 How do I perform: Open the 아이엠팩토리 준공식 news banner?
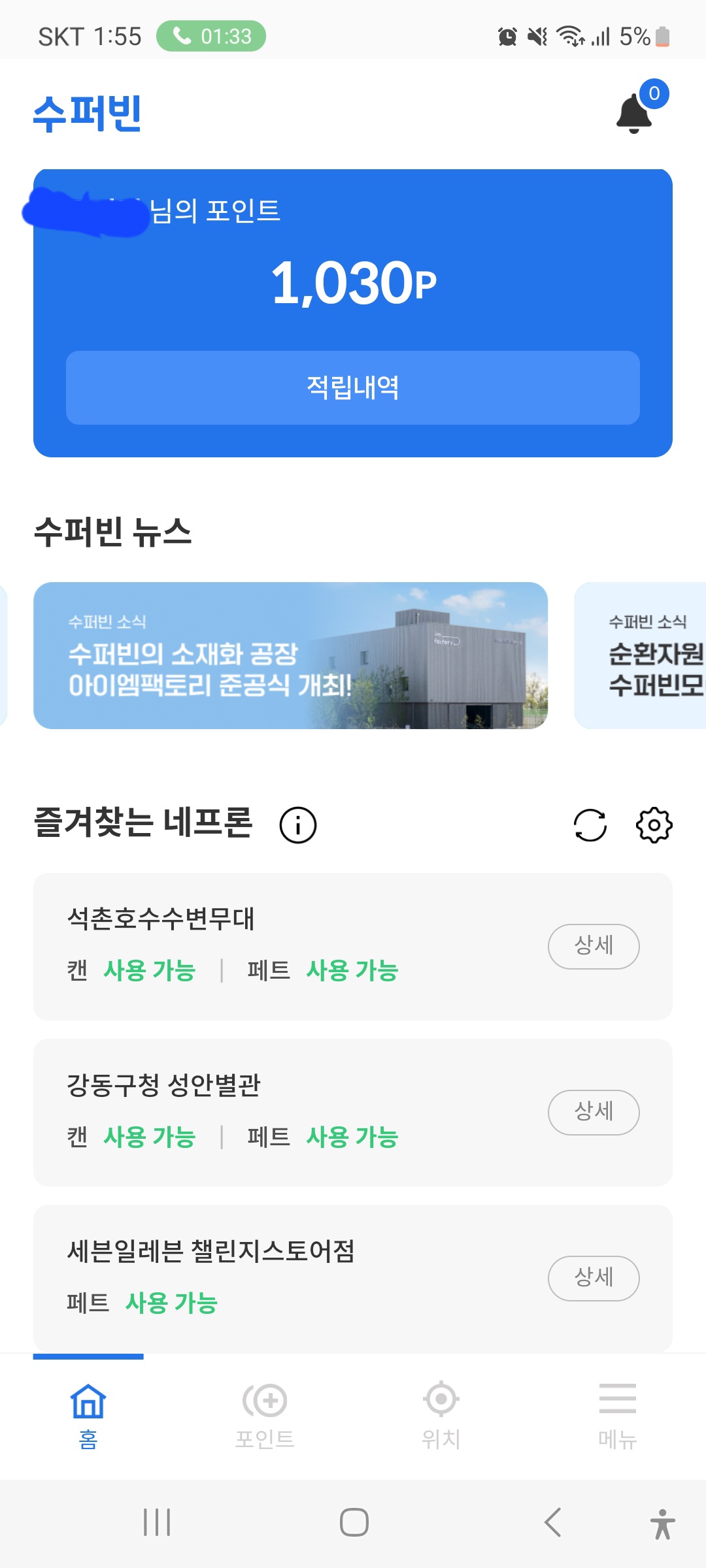point(290,655)
